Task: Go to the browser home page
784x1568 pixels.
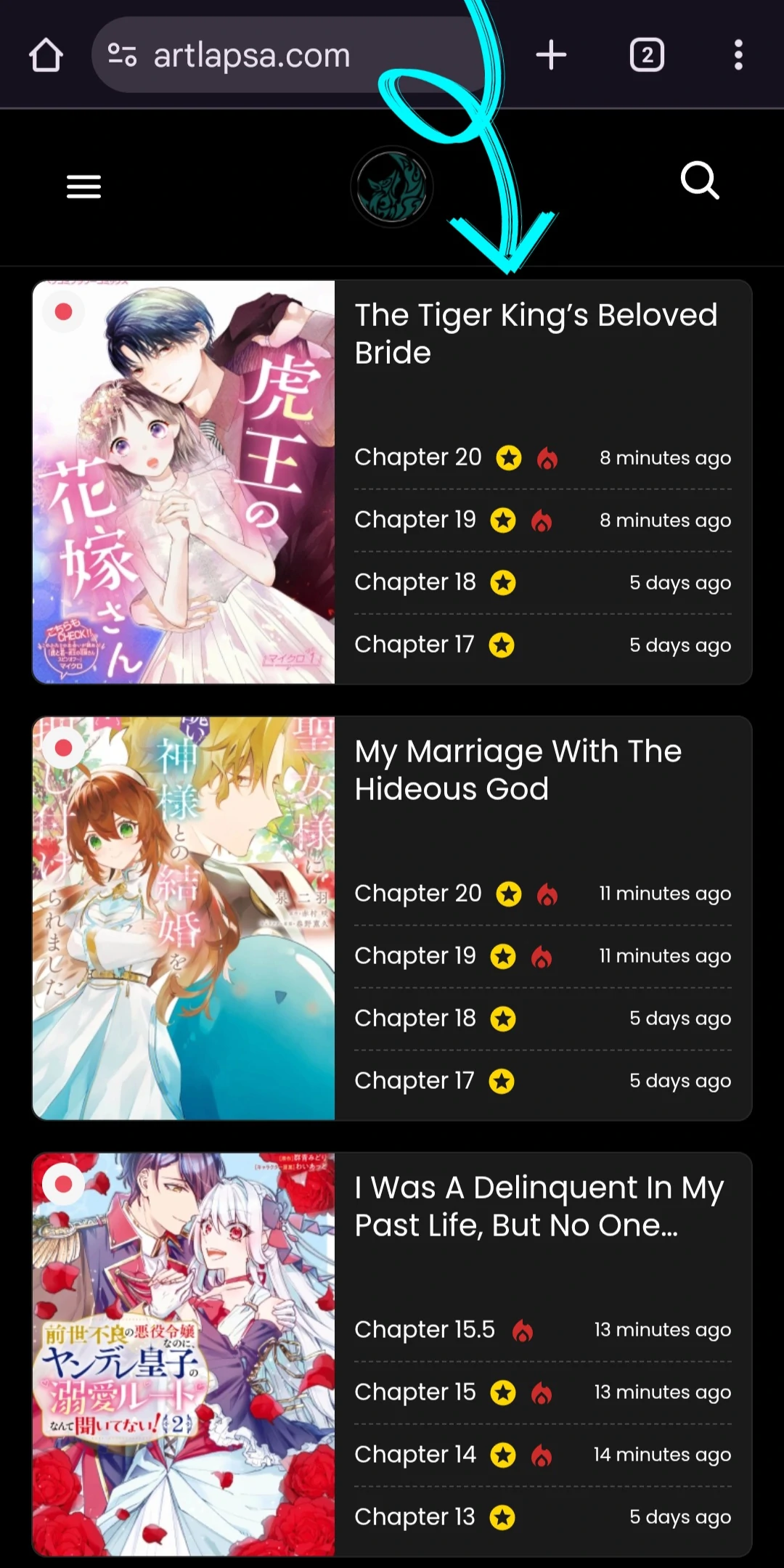Action: coord(46,55)
